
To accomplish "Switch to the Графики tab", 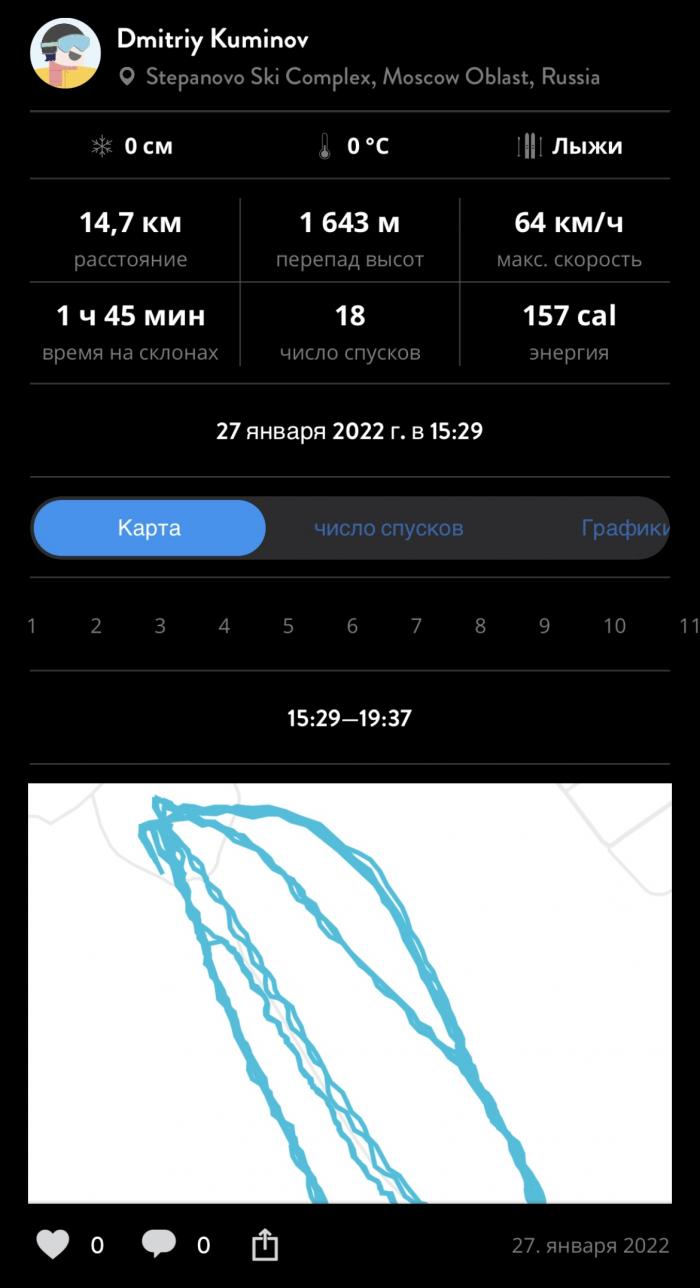I will click(x=624, y=528).
